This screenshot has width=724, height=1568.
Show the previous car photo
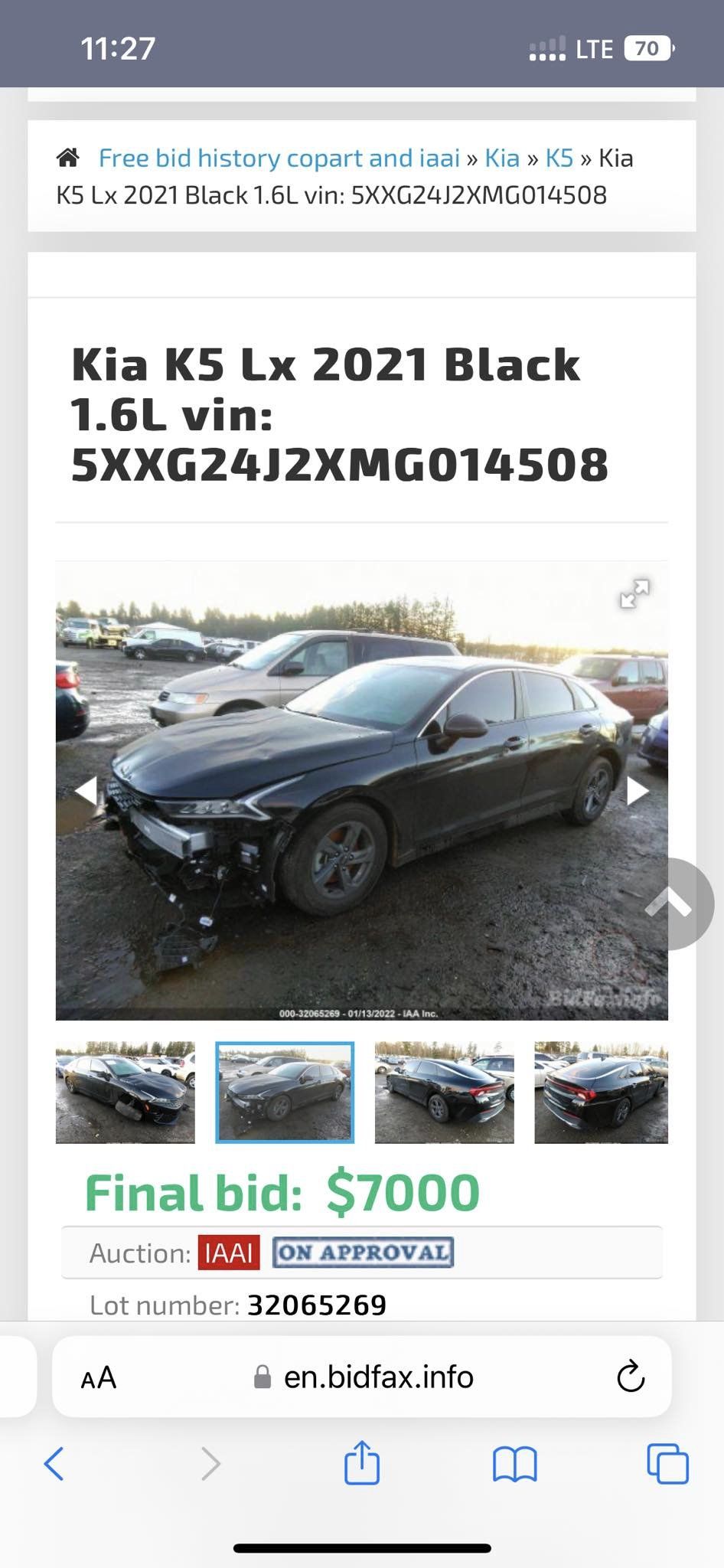click(x=86, y=791)
